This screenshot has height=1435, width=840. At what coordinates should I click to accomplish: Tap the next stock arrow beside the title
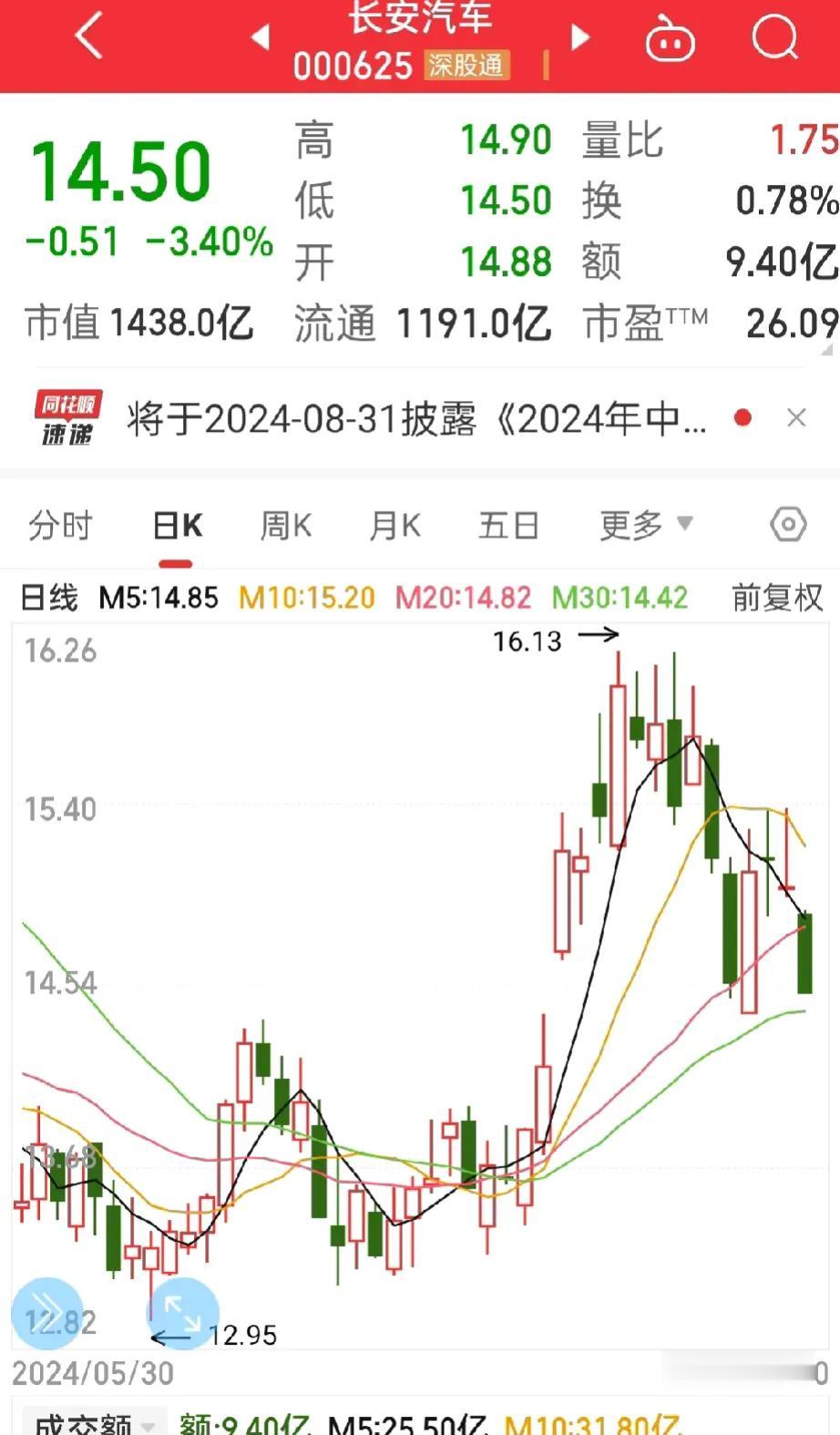coord(581,36)
